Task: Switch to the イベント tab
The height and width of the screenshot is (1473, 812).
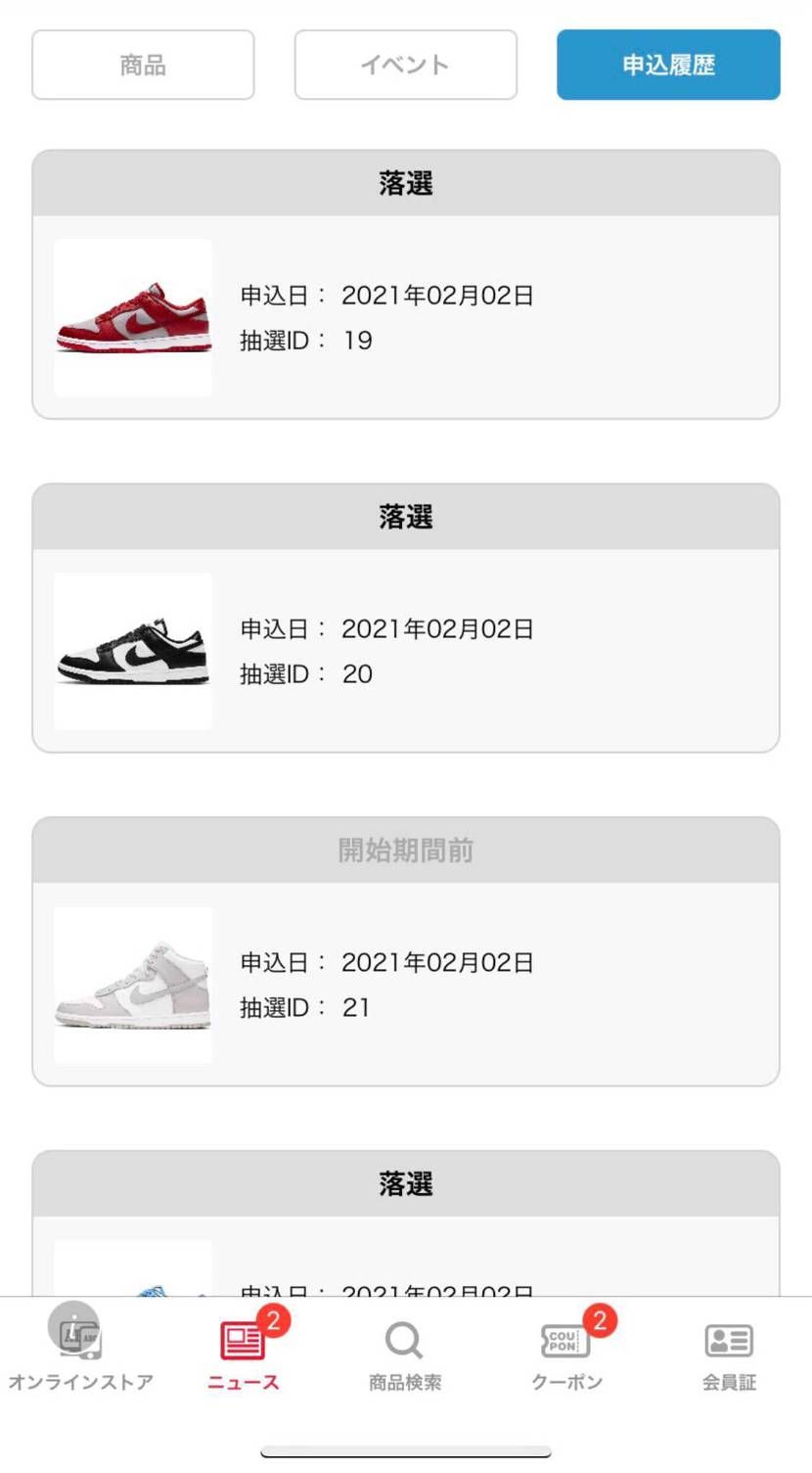Action: (x=405, y=65)
